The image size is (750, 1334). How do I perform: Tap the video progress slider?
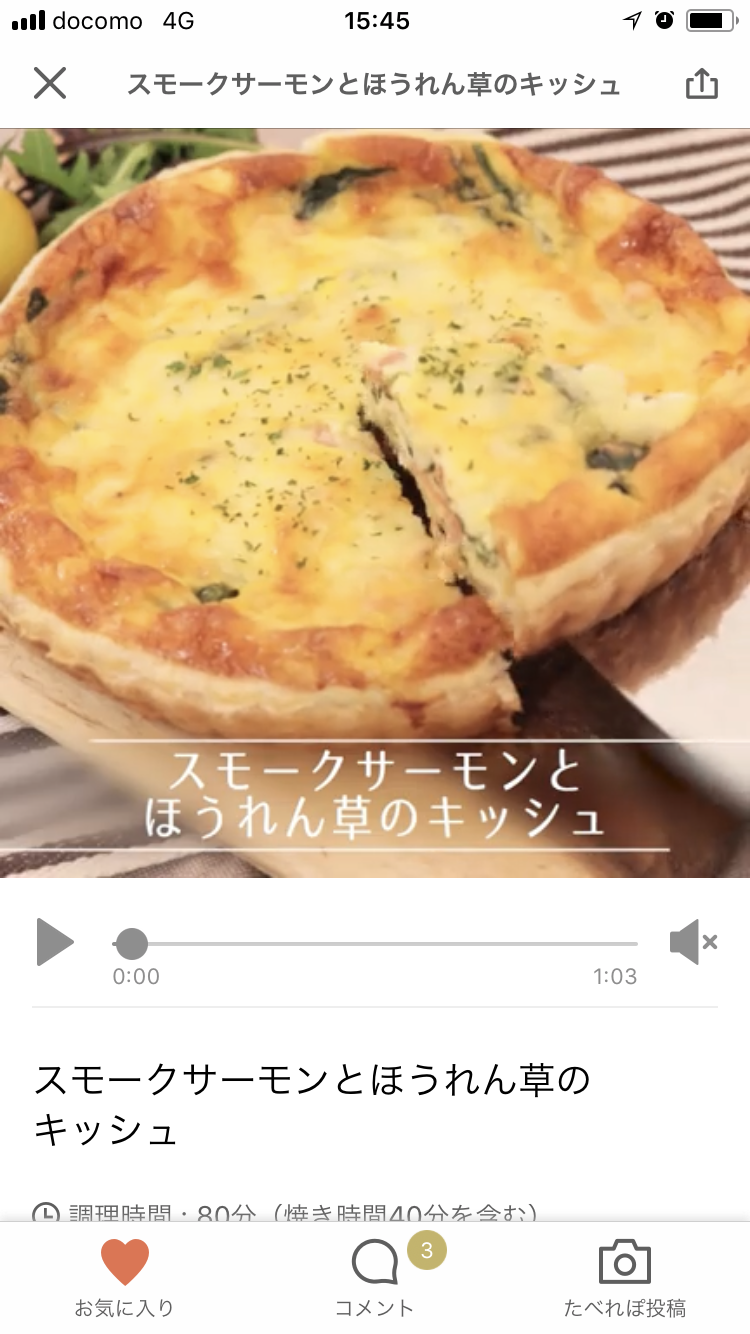coord(375,943)
